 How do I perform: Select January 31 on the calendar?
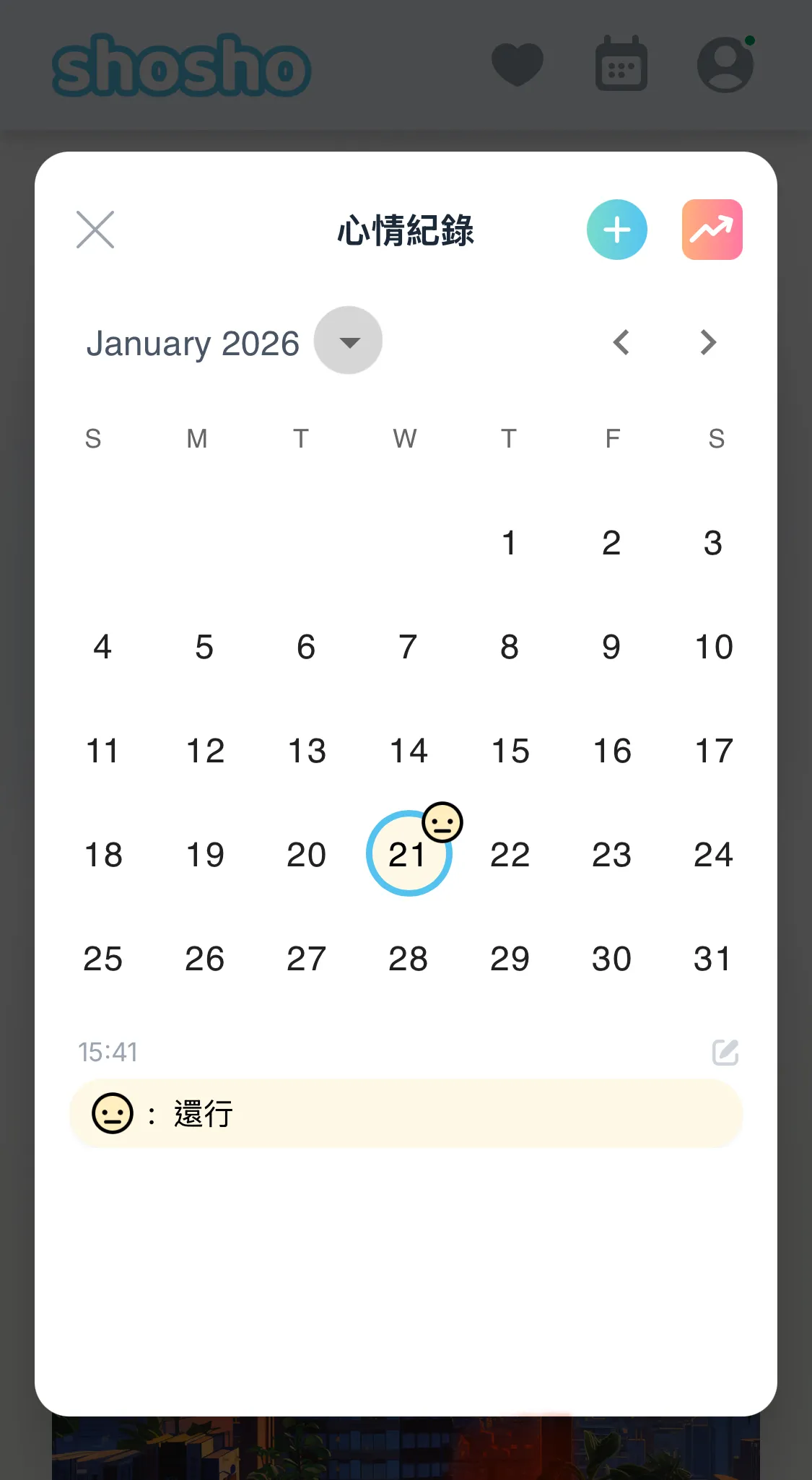(713, 959)
